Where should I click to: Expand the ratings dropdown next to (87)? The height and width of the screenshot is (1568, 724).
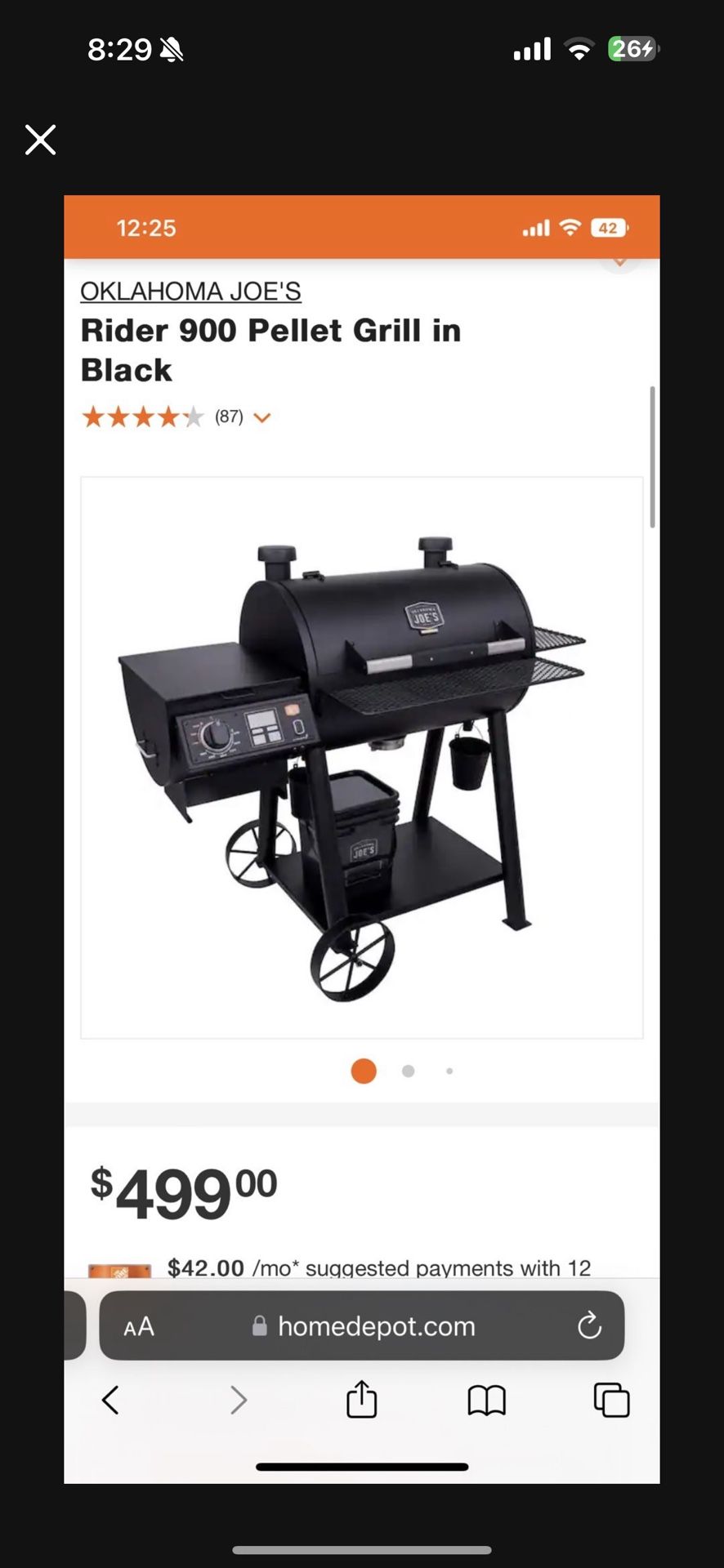261,417
